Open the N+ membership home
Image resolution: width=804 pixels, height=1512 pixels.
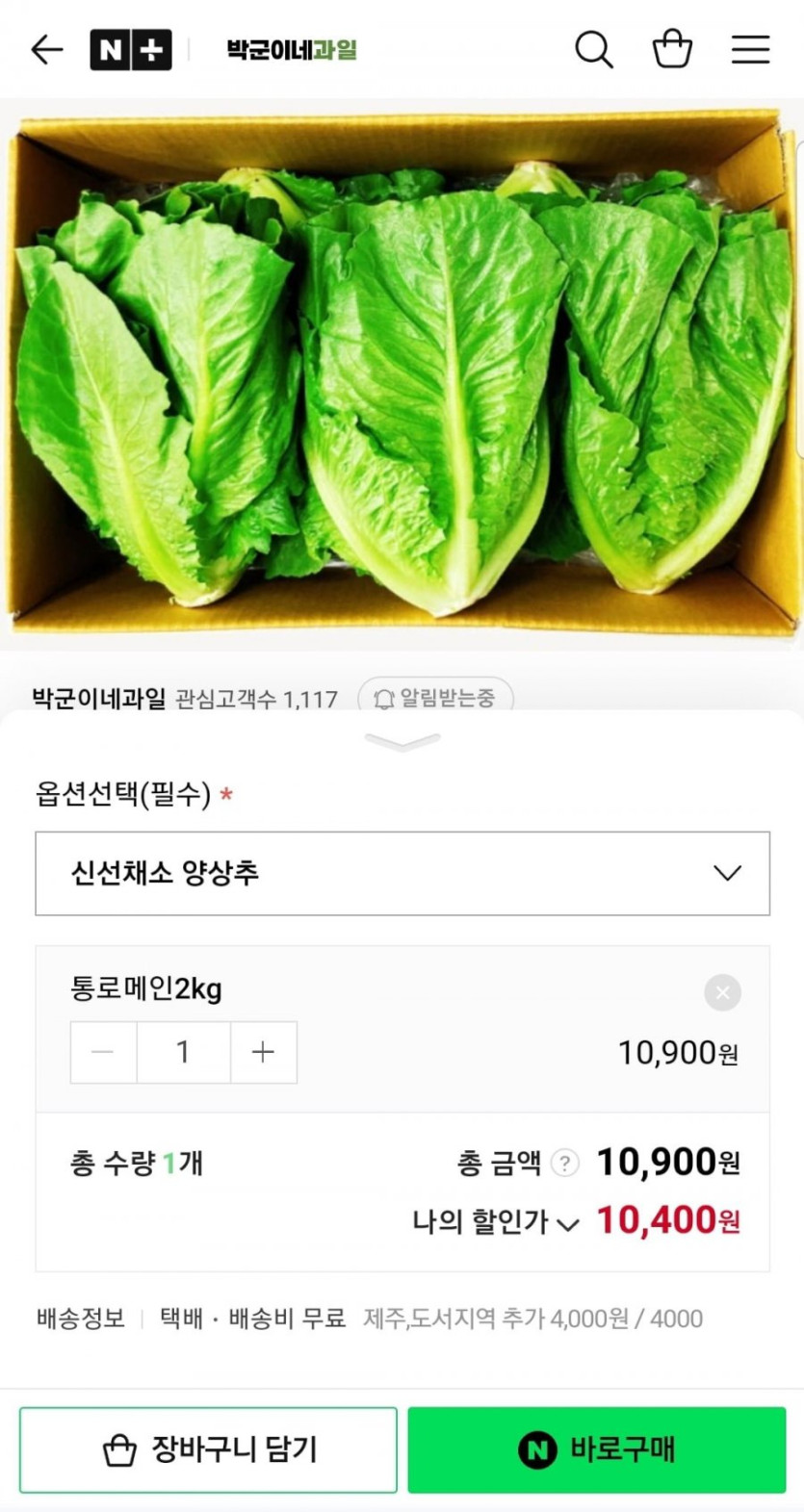[131, 50]
